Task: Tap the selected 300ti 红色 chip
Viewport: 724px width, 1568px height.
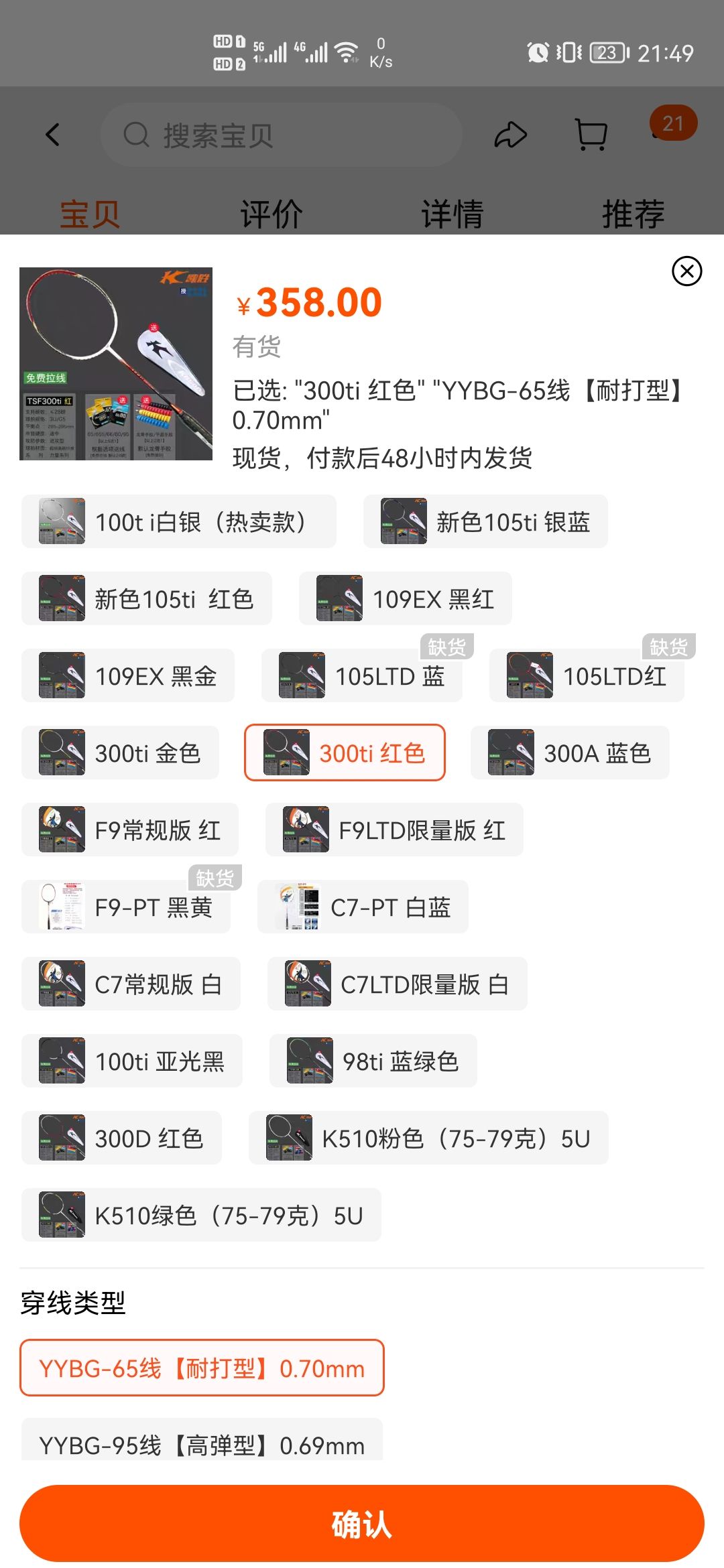Action: pos(345,753)
